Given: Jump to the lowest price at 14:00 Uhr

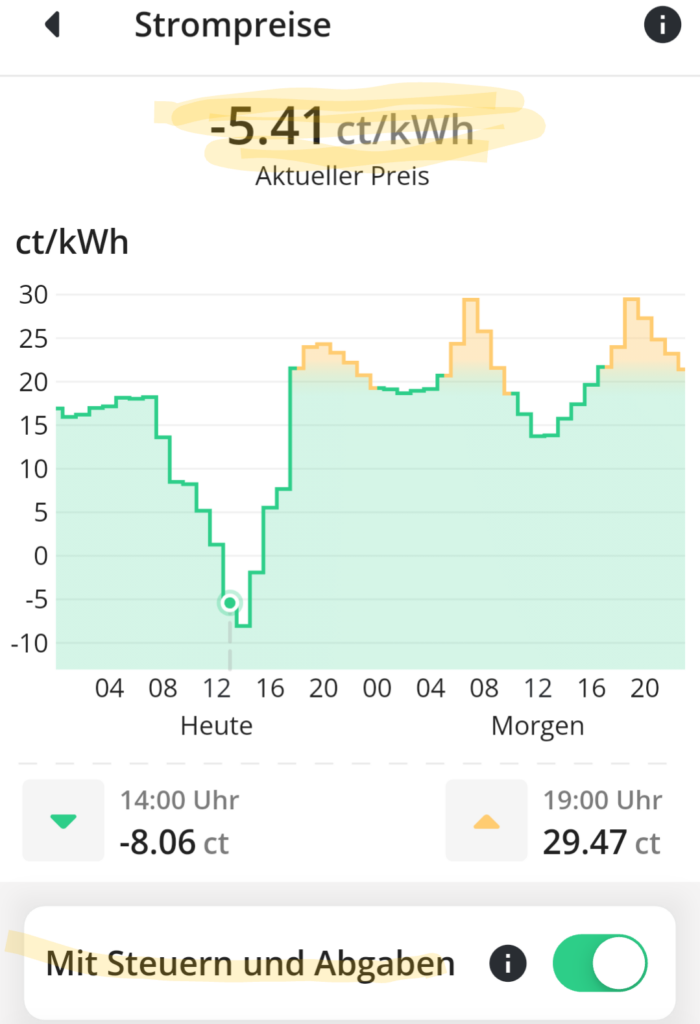Looking at the screenshot, I should click(64, 821).
